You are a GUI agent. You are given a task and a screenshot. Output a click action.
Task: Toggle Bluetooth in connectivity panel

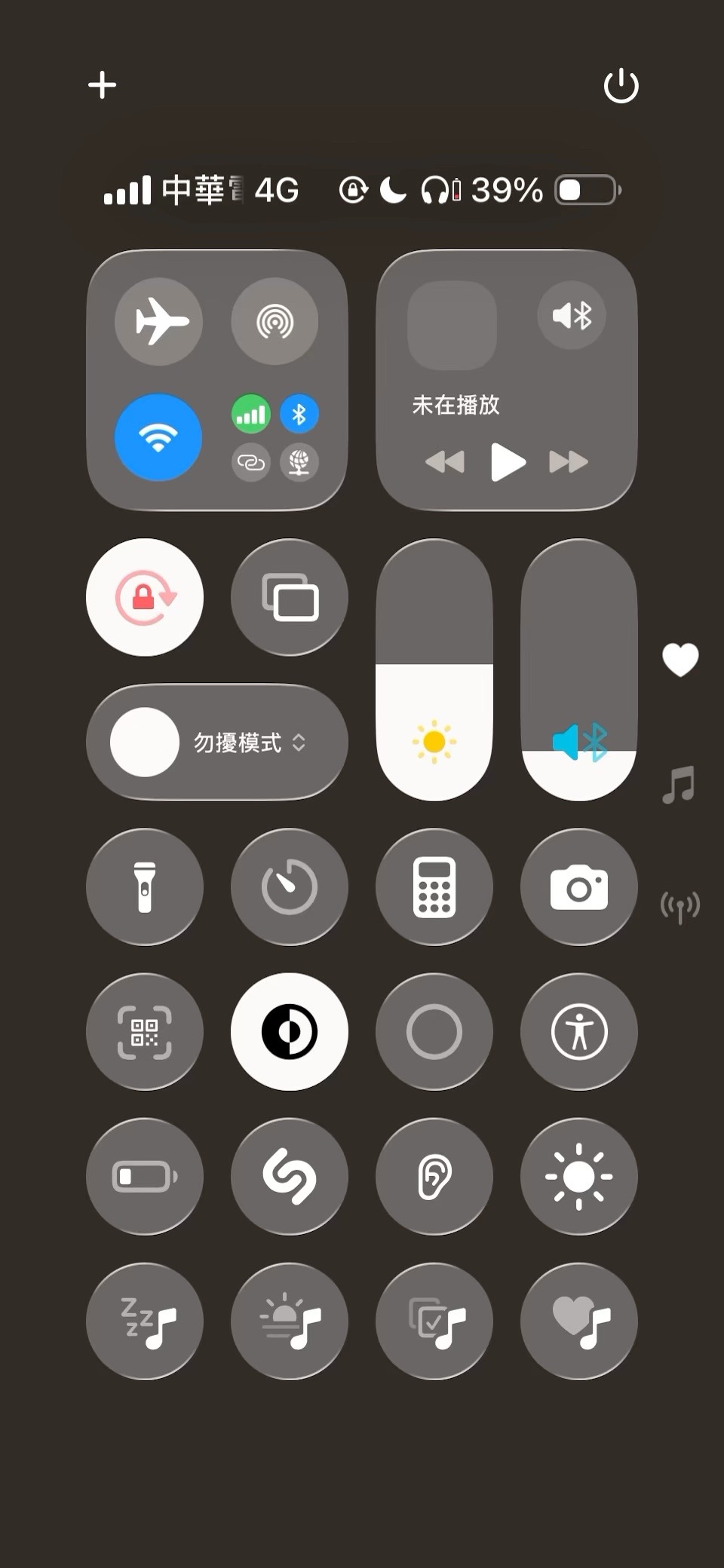coord(299,414)
